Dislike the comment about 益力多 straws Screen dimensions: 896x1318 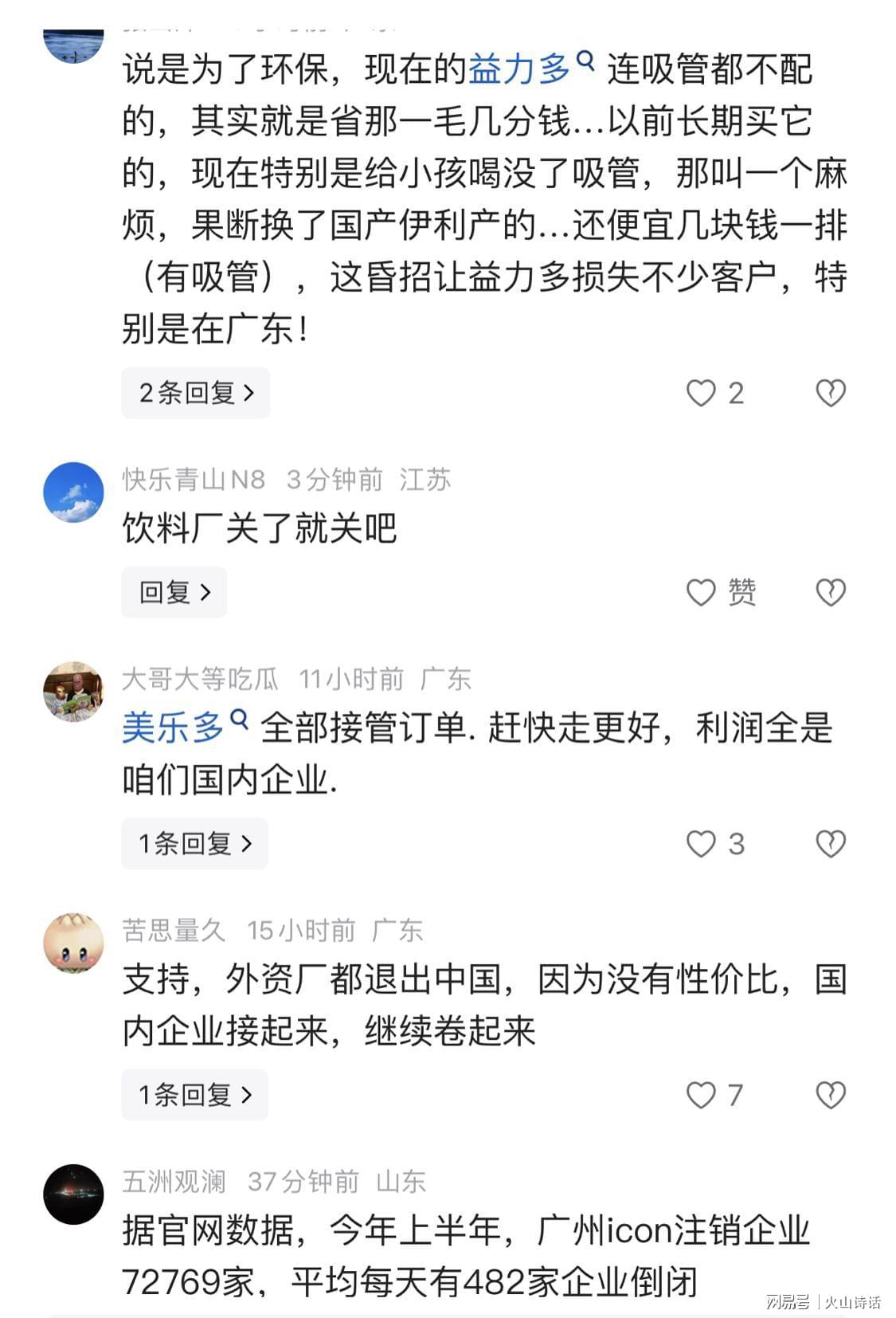point(830,393)
